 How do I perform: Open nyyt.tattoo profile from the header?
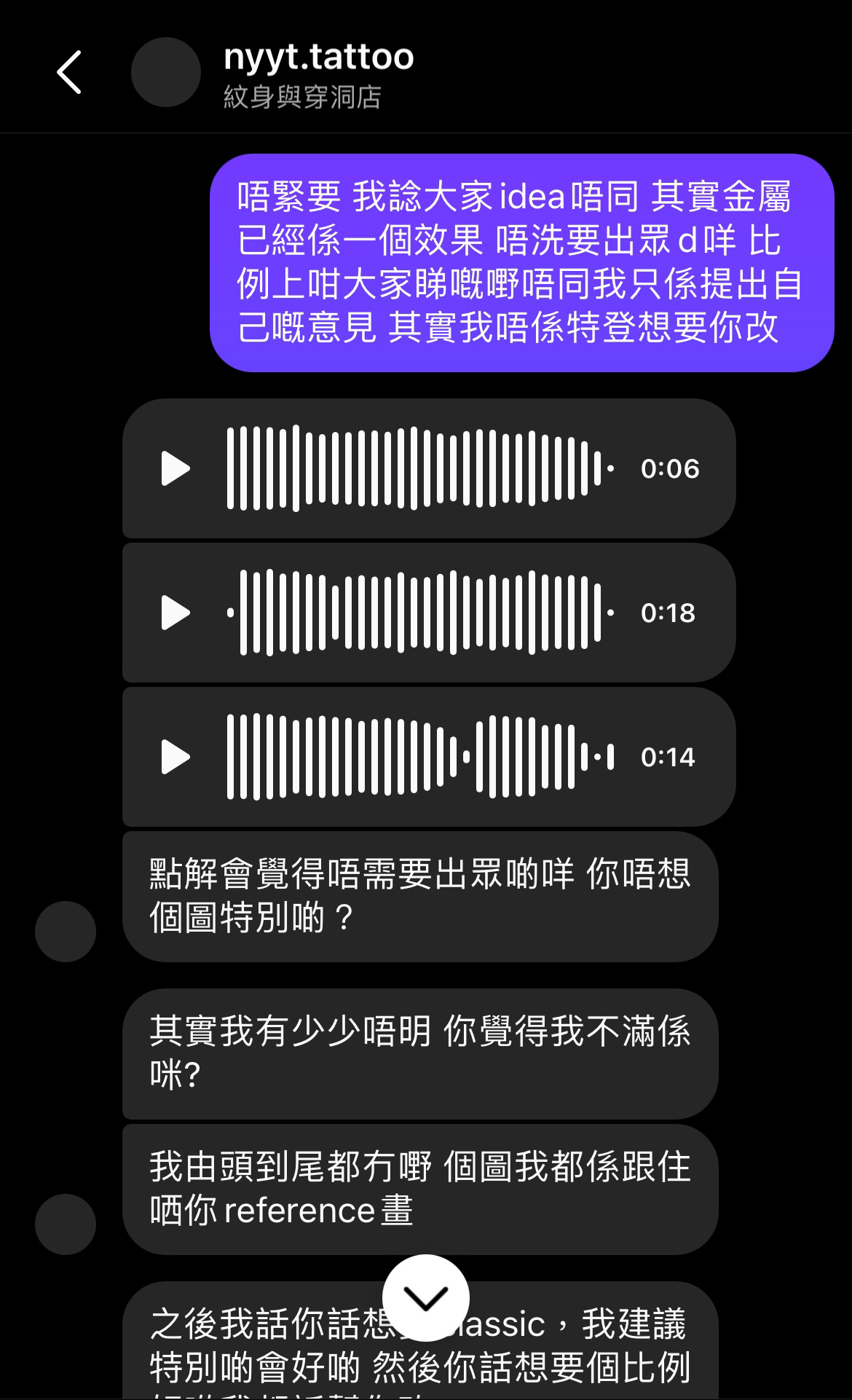318,57
